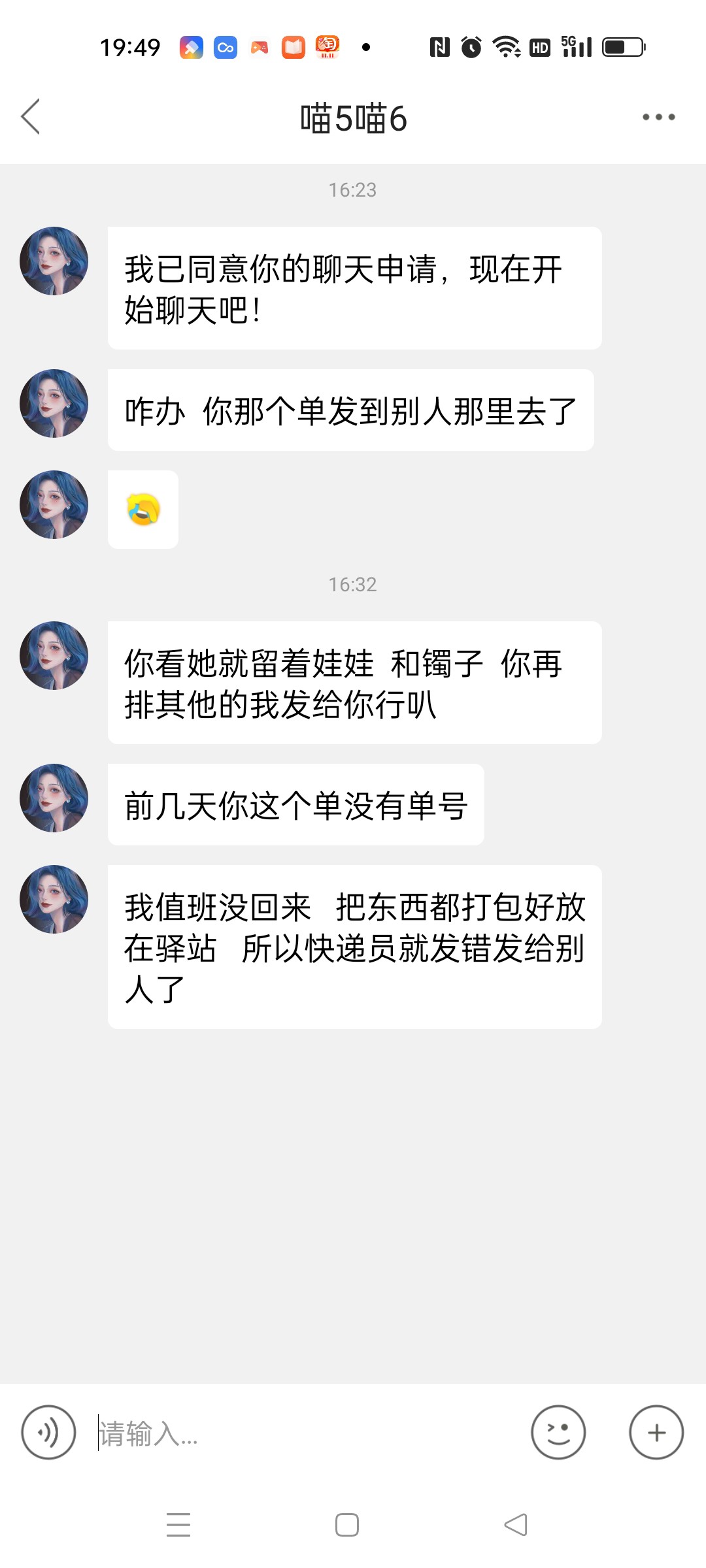Open the three-dot more options menu
This screenshot has height=1568, width=706.
(x=658, y=118)
